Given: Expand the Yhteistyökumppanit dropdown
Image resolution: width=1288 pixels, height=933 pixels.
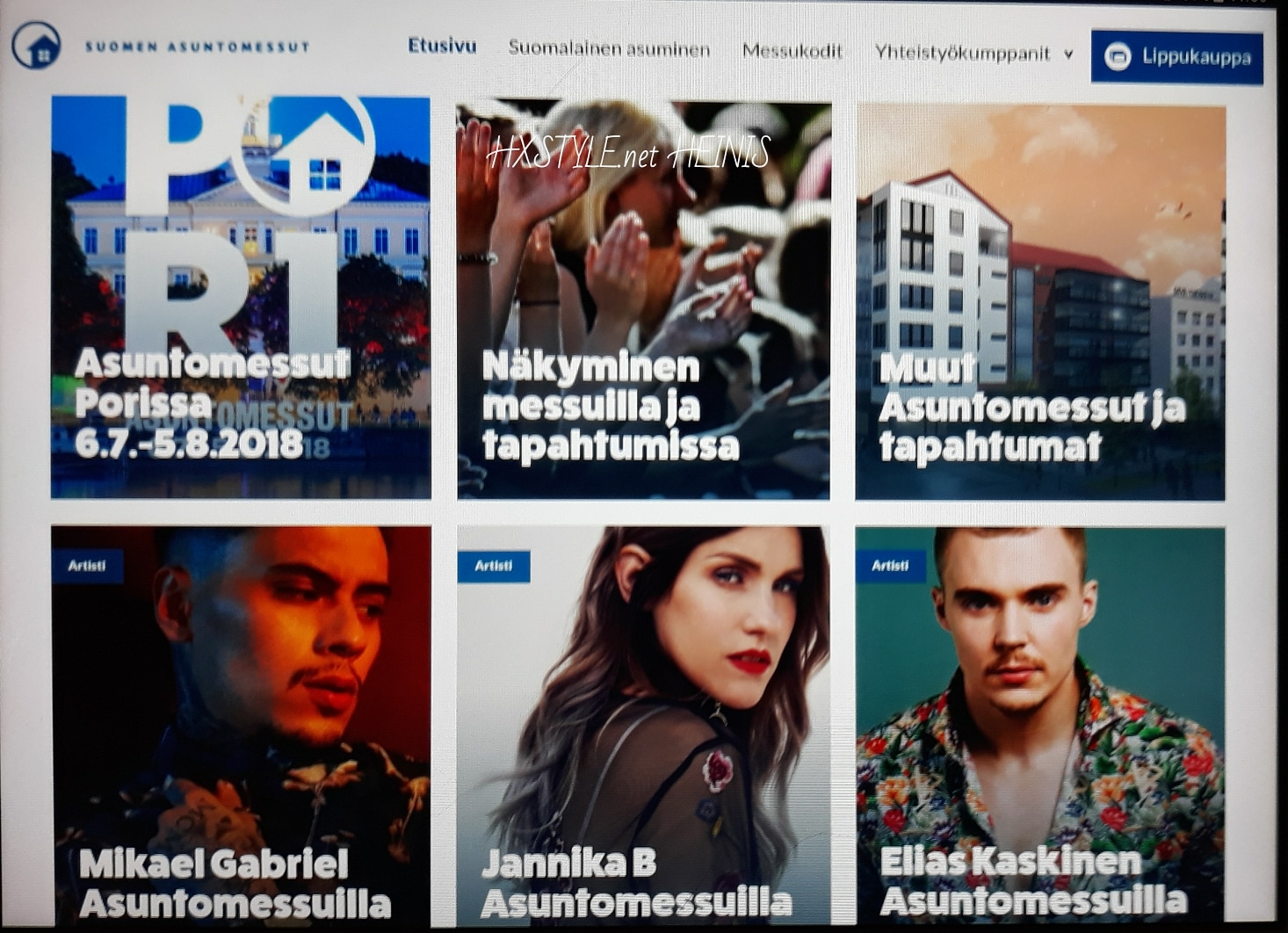Looking at the screenshot, I should (973, 54).
